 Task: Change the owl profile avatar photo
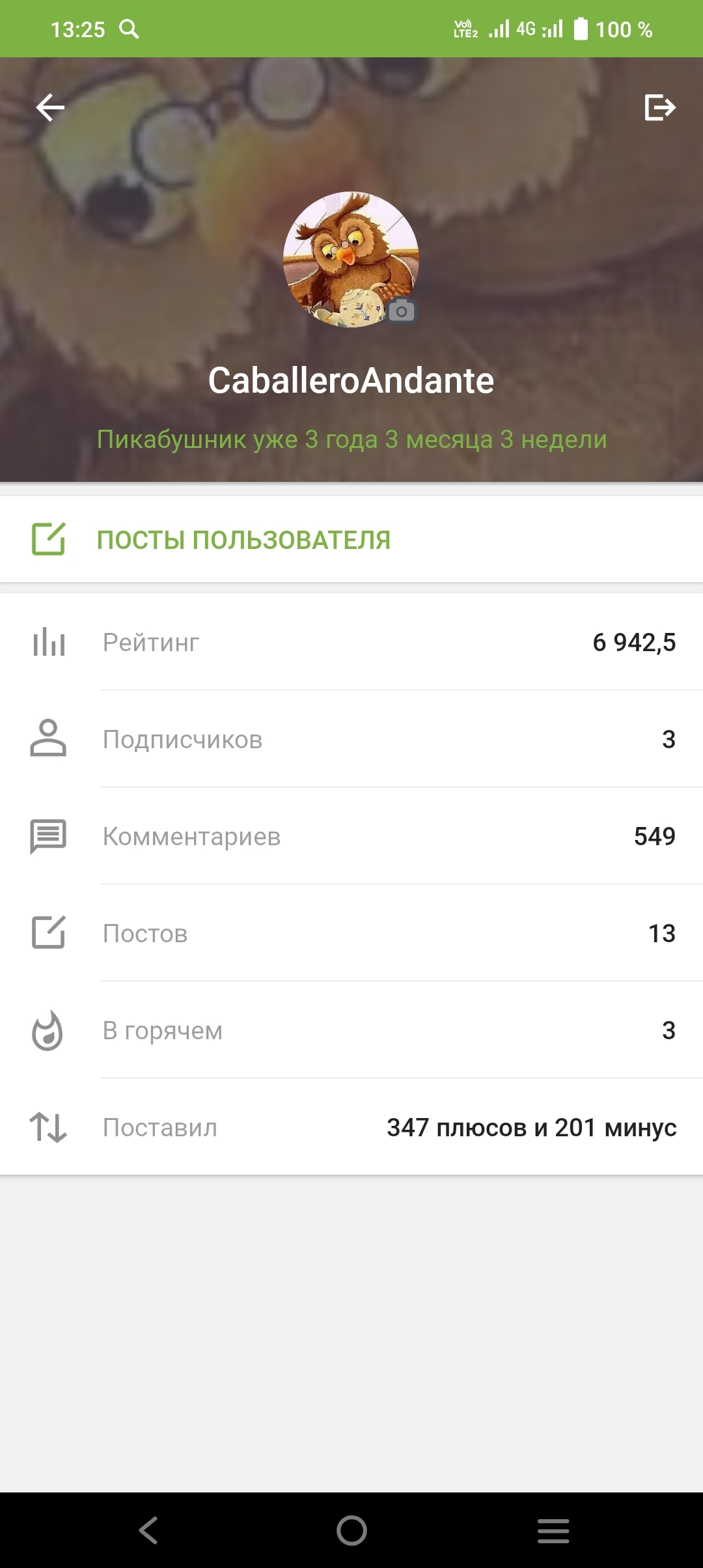tap(401, 311)
